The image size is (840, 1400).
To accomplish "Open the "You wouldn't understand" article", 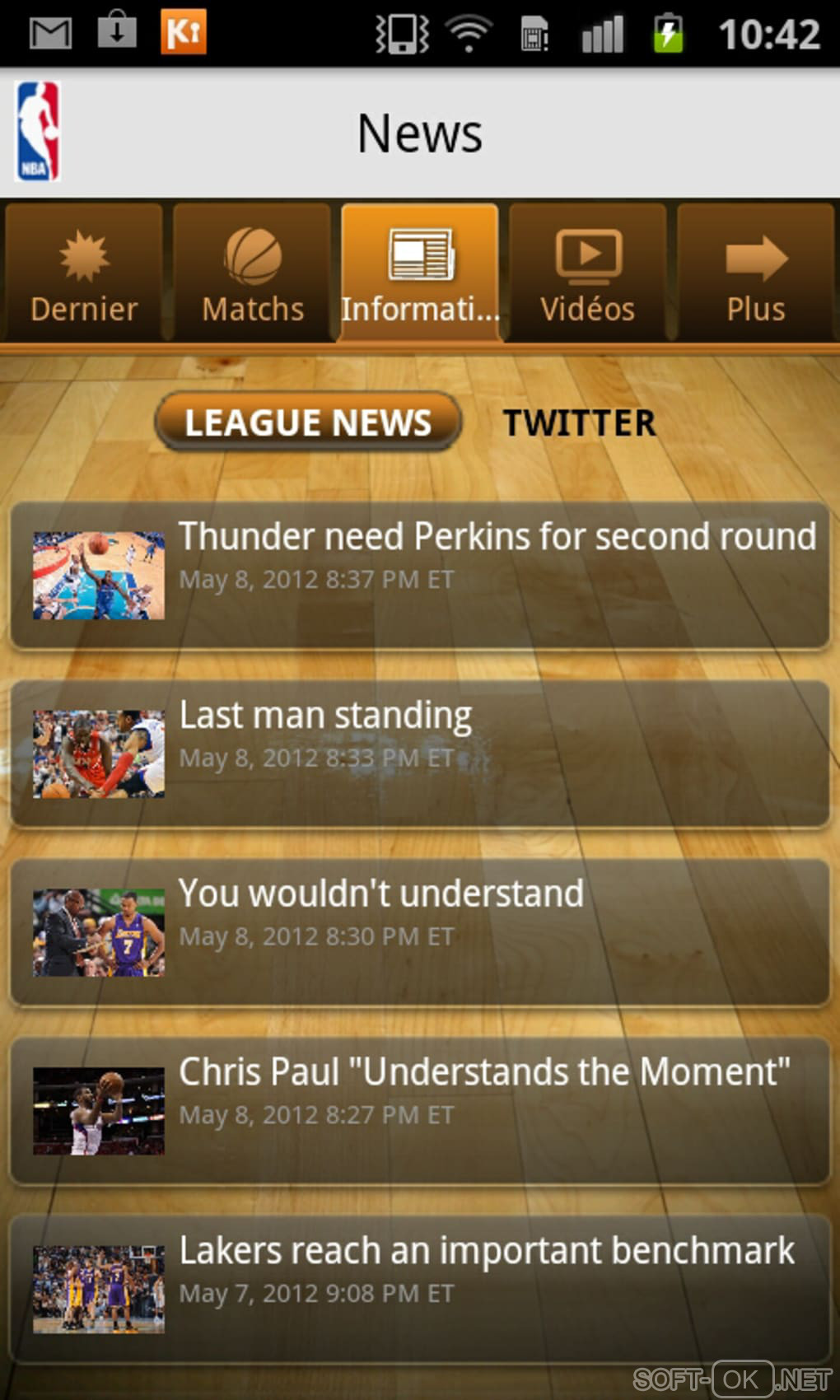I will tap(420, 932).
